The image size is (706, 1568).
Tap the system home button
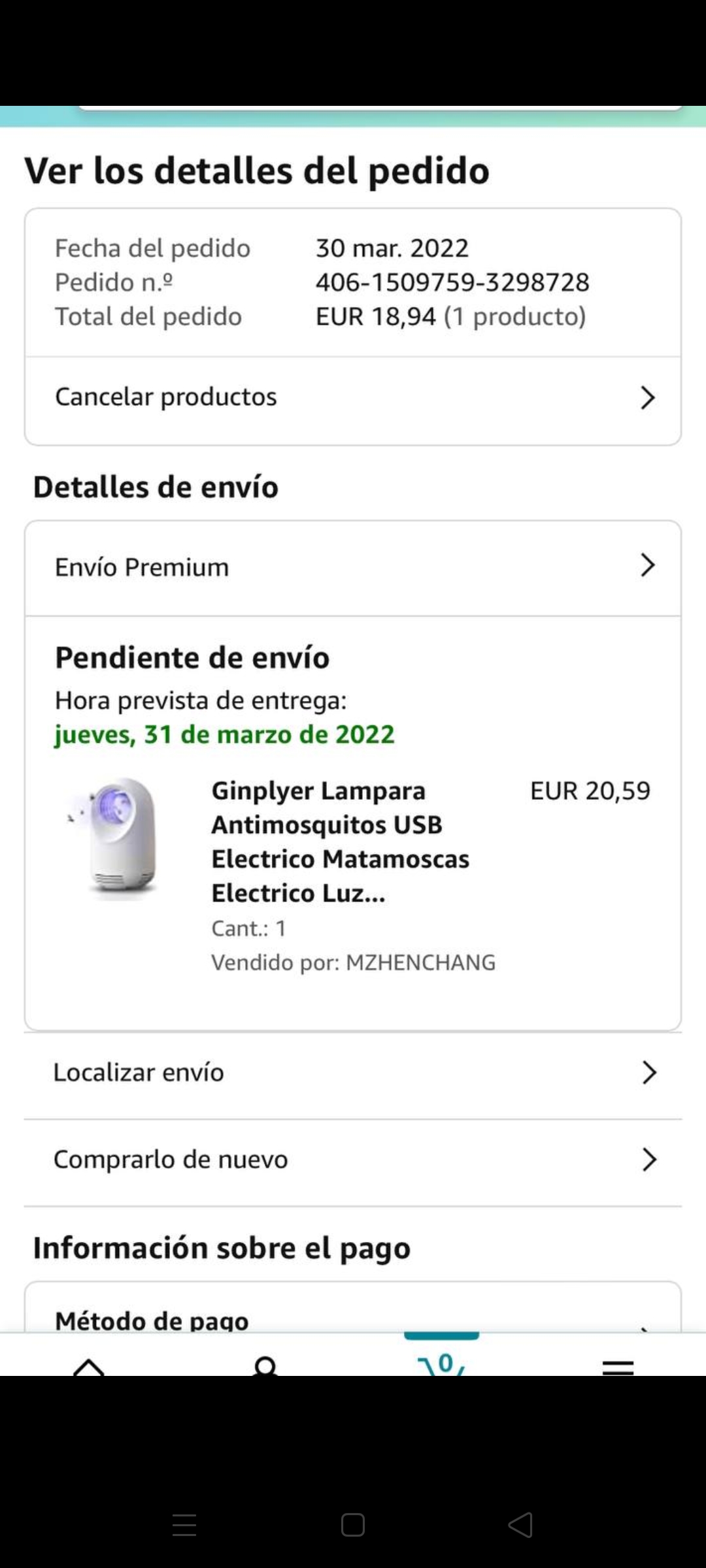pos(353,1525)
